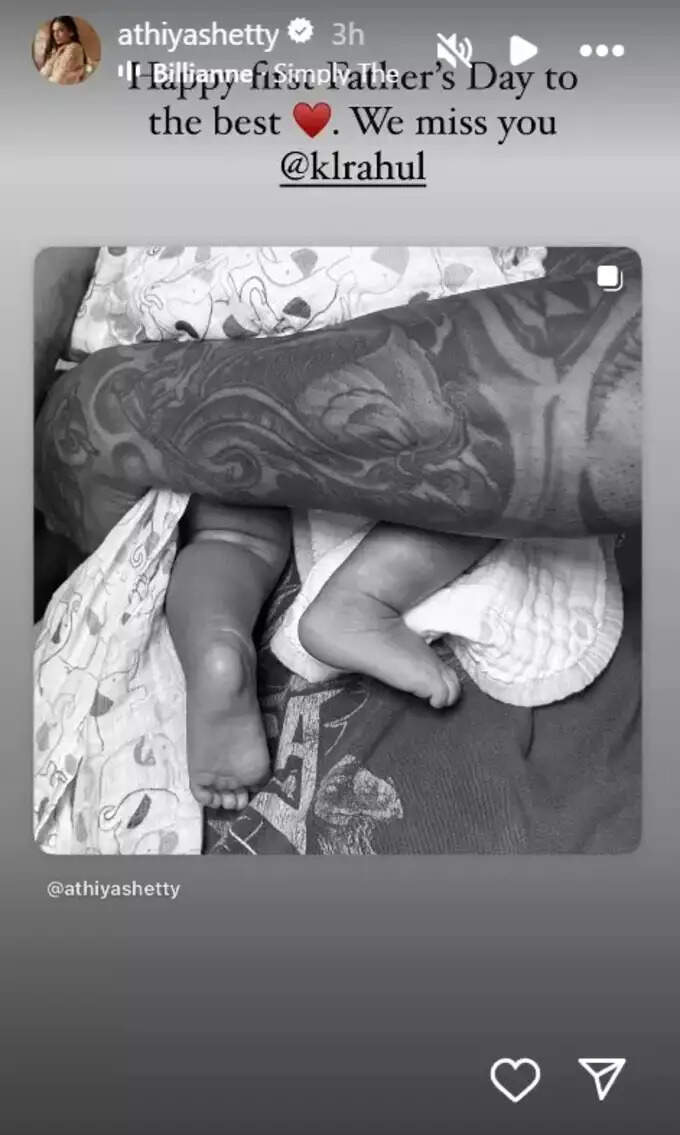
Task: Open the @klrahul mention
Action: pos(353,167)
